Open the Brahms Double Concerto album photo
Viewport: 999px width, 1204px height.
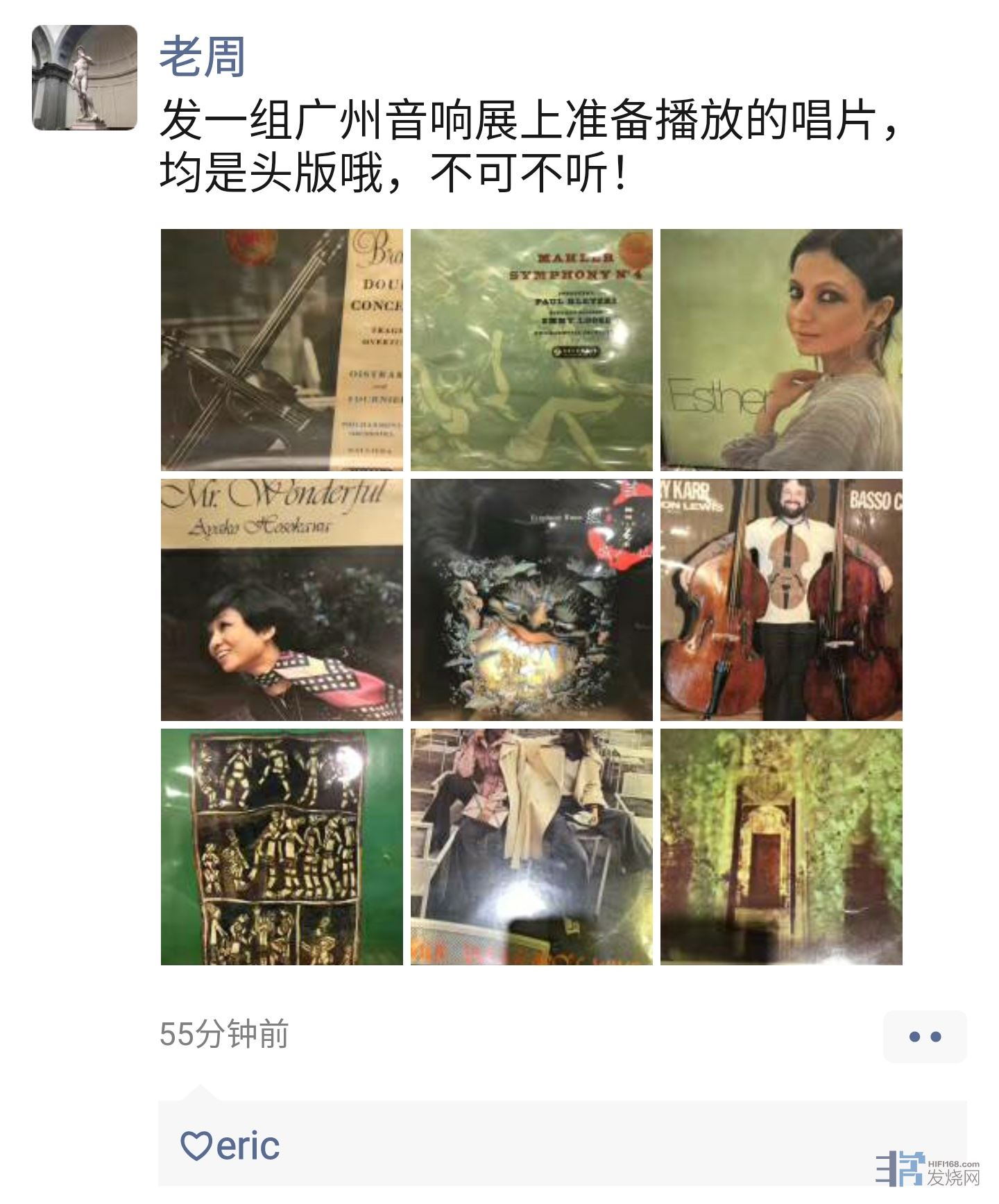pos(282,350)
